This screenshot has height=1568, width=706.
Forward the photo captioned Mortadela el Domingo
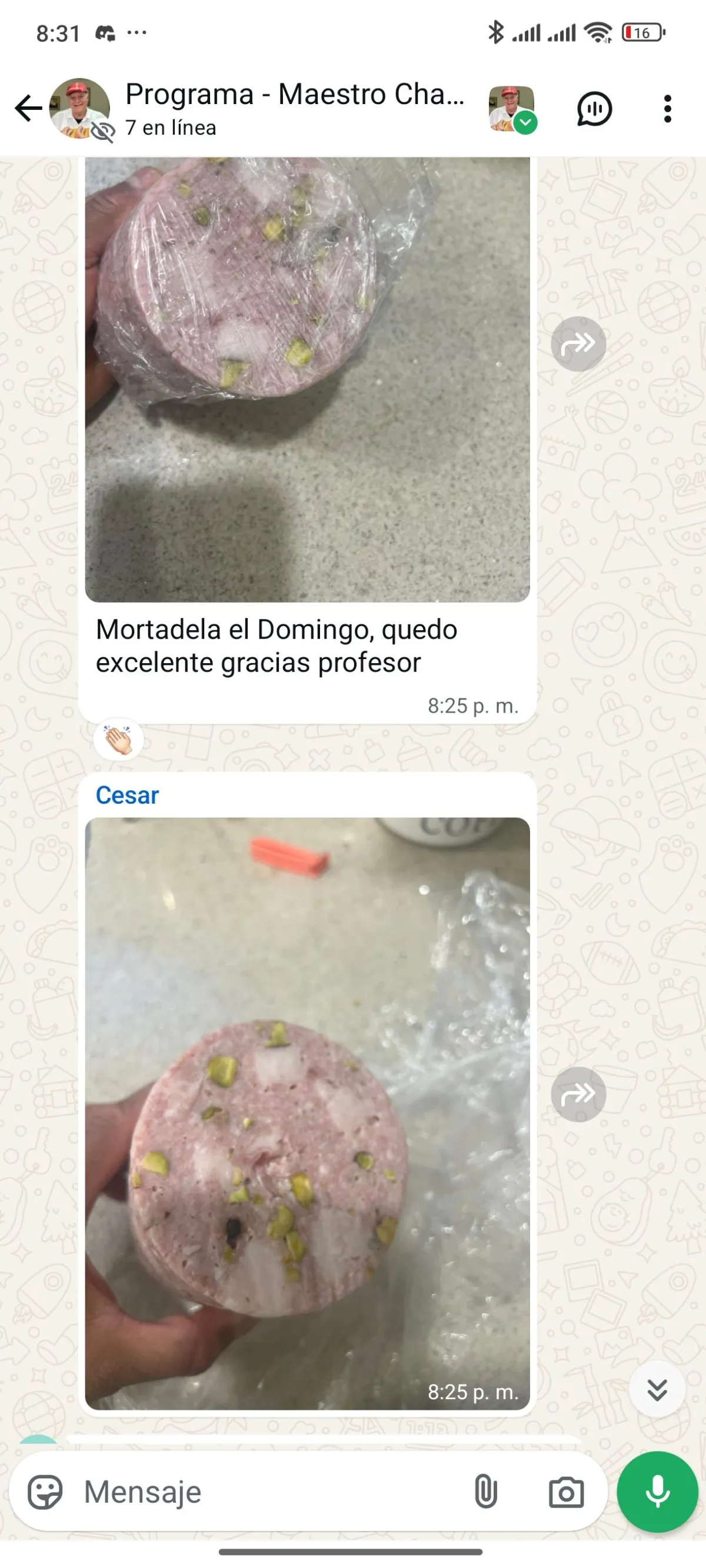pyautogui.click(x=578, y=344)
